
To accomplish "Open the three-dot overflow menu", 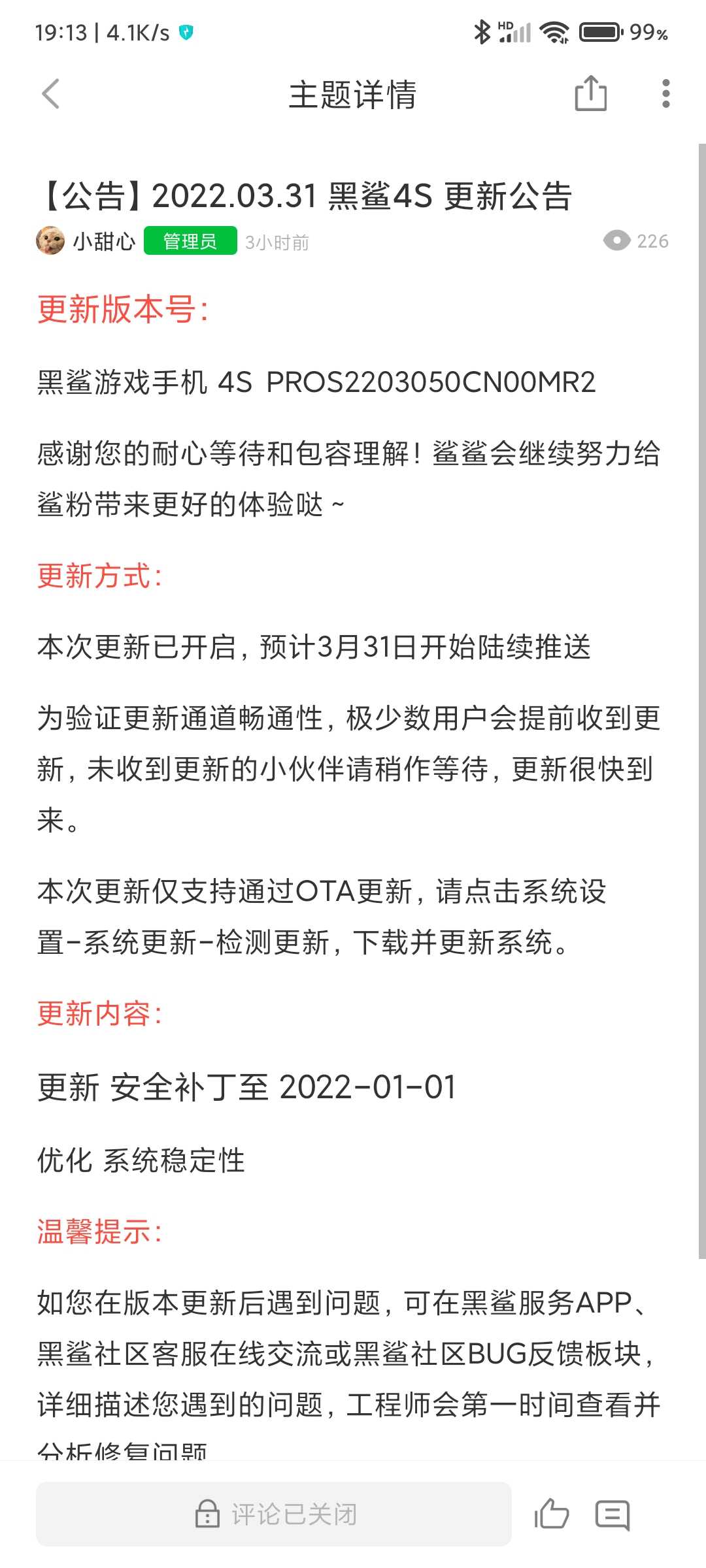I will click(x=665, y=93).
